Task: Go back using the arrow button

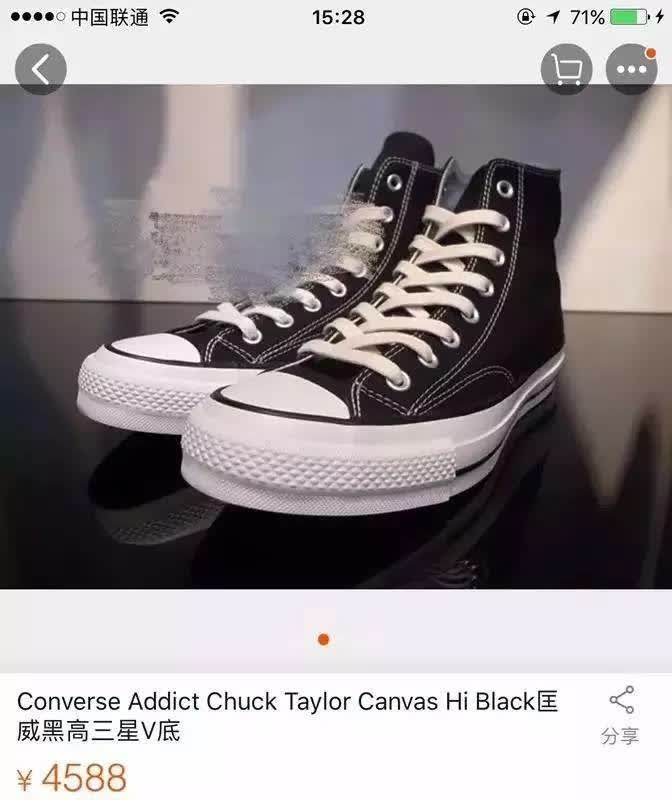Action: (x=40, y=69)
